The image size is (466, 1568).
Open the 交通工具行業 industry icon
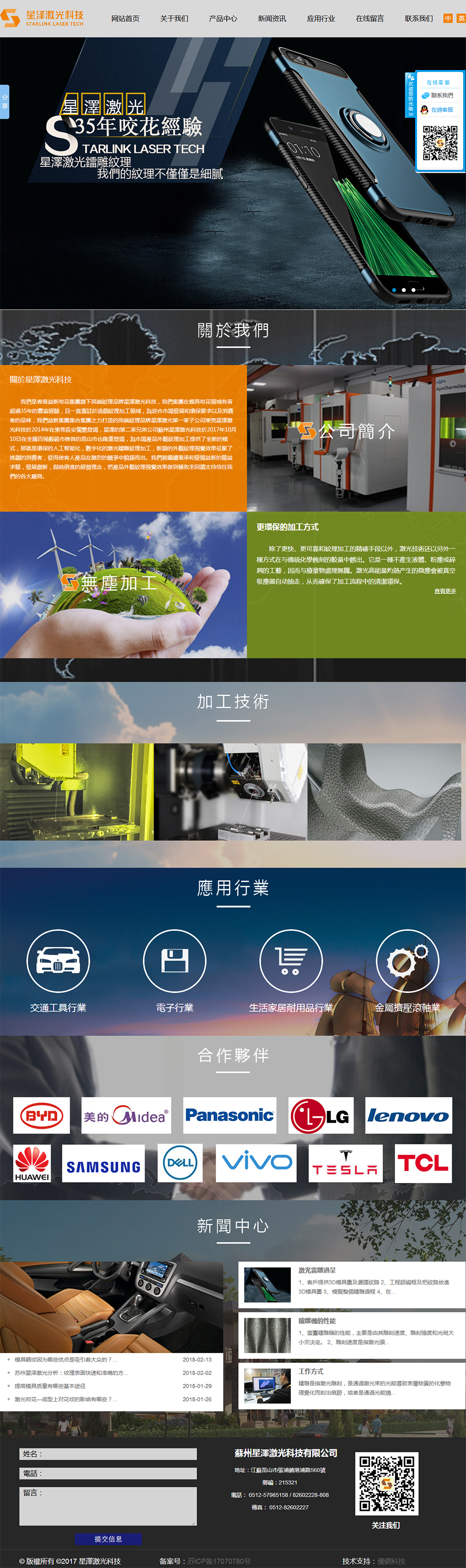tap(58, 961)
